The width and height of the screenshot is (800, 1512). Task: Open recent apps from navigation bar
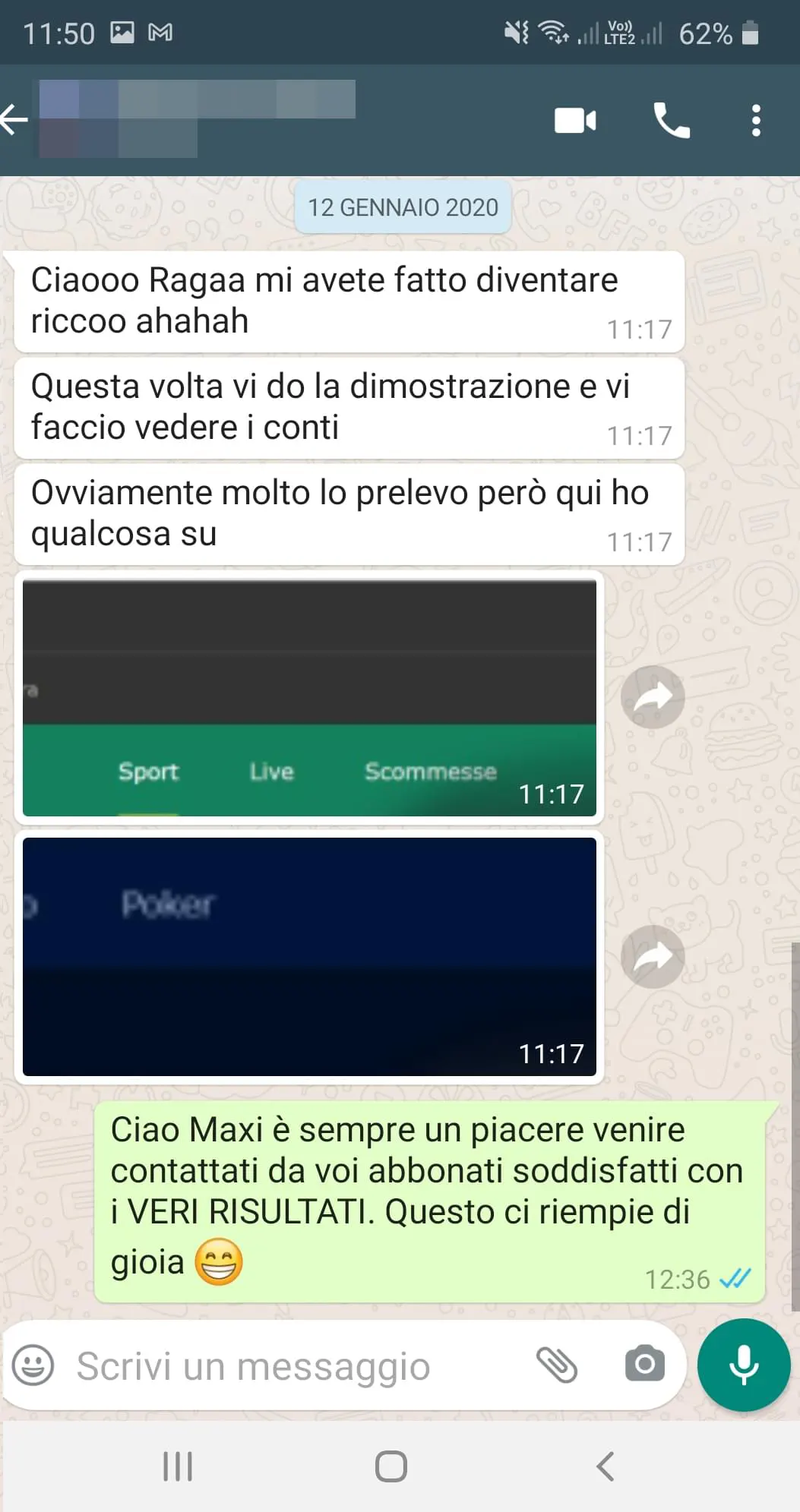coord(178,1466)
